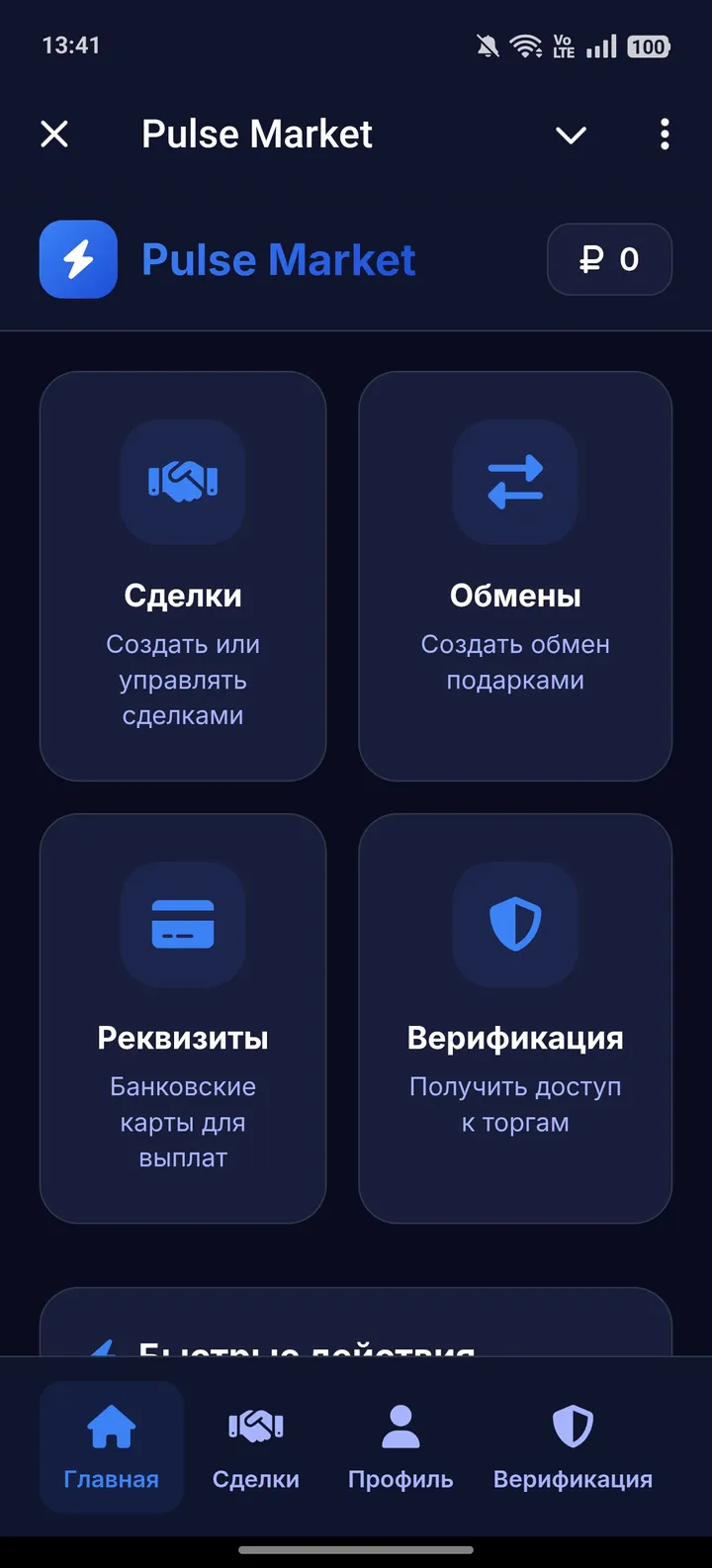
Task: Tap the battery indicator in the status bar
Action: tap(648, 45)
